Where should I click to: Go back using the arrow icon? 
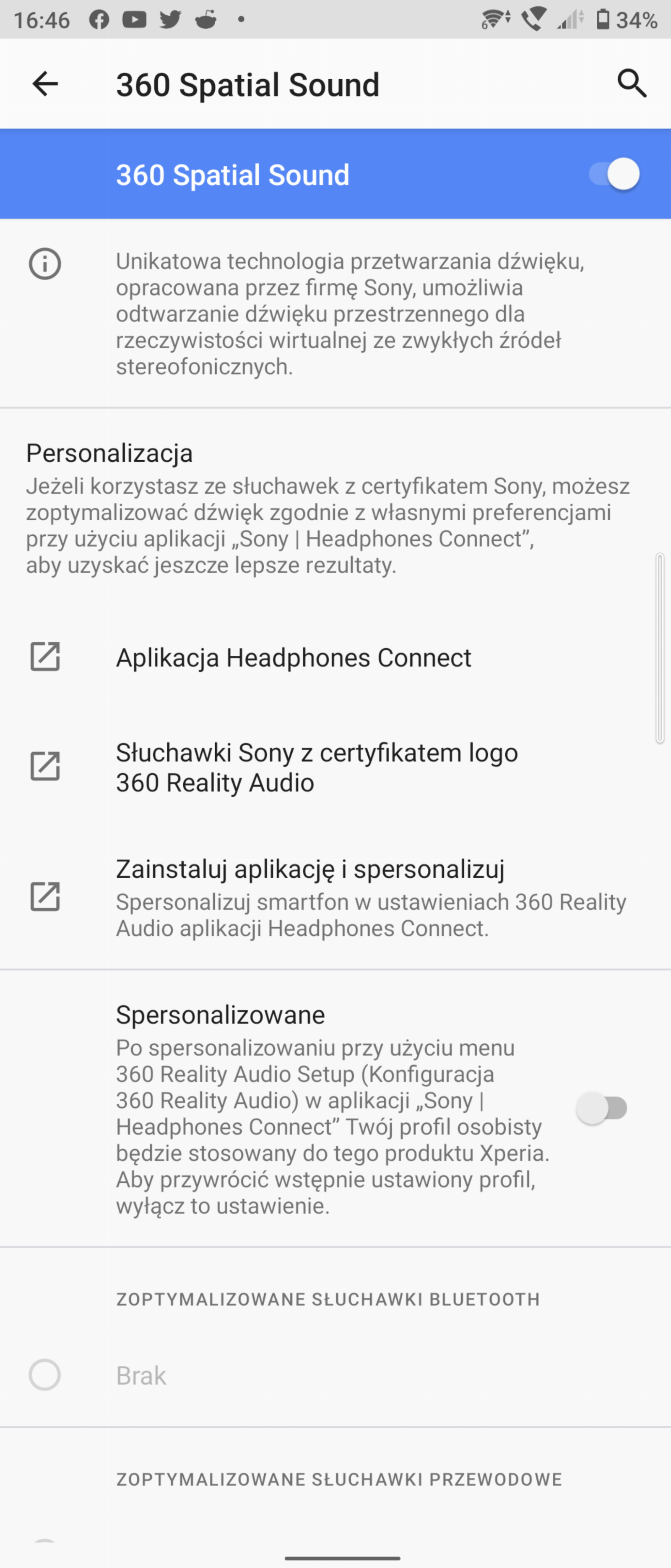(x=45, y=84)
